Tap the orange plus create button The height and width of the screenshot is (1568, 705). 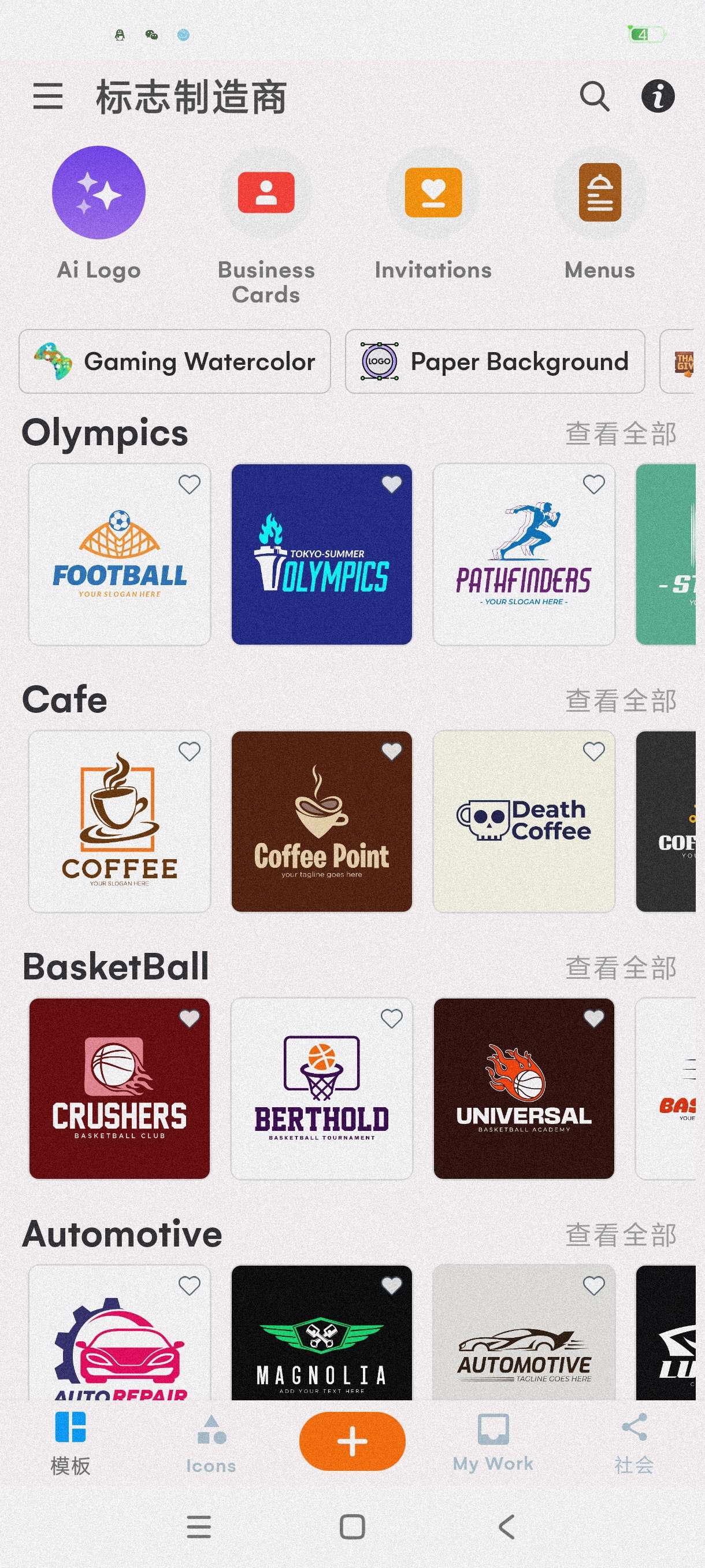click(352, 1441)
